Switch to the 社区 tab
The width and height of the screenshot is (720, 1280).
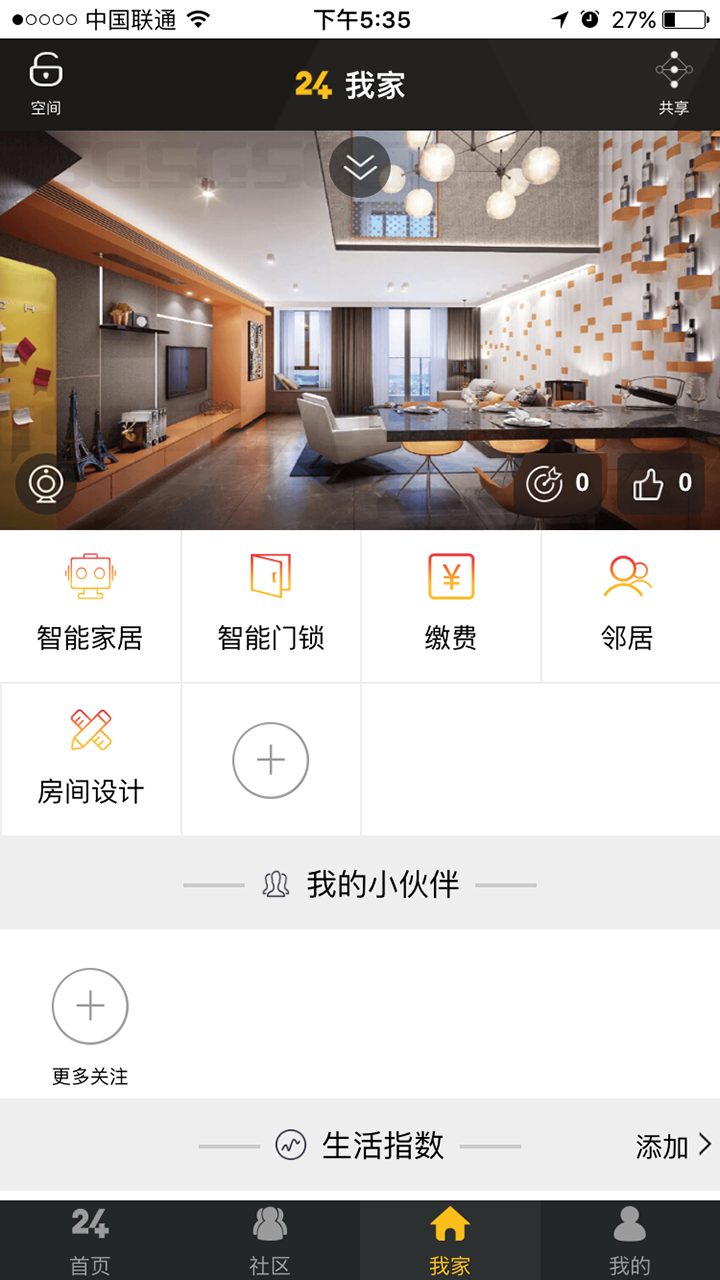(x=270, y=1240)
